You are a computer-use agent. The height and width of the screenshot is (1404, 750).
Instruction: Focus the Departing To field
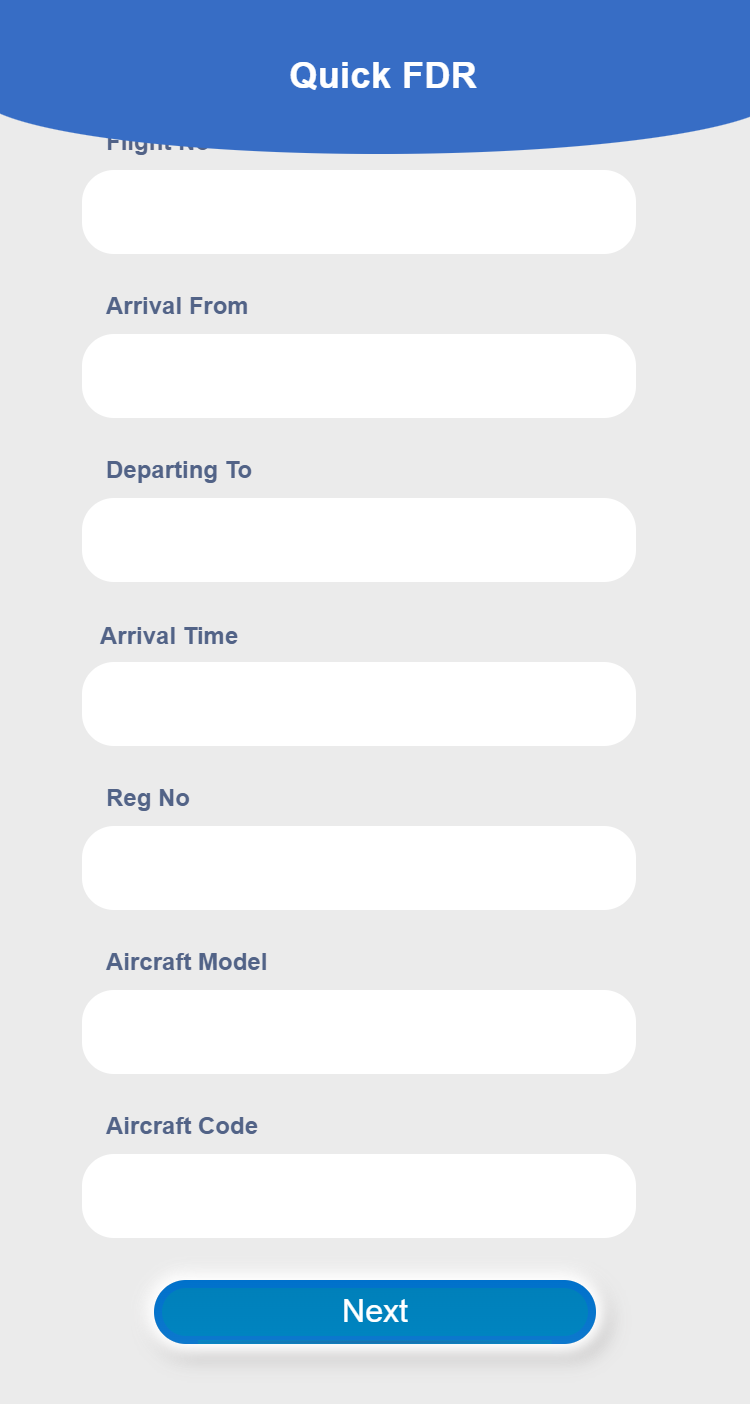point(358,540)
